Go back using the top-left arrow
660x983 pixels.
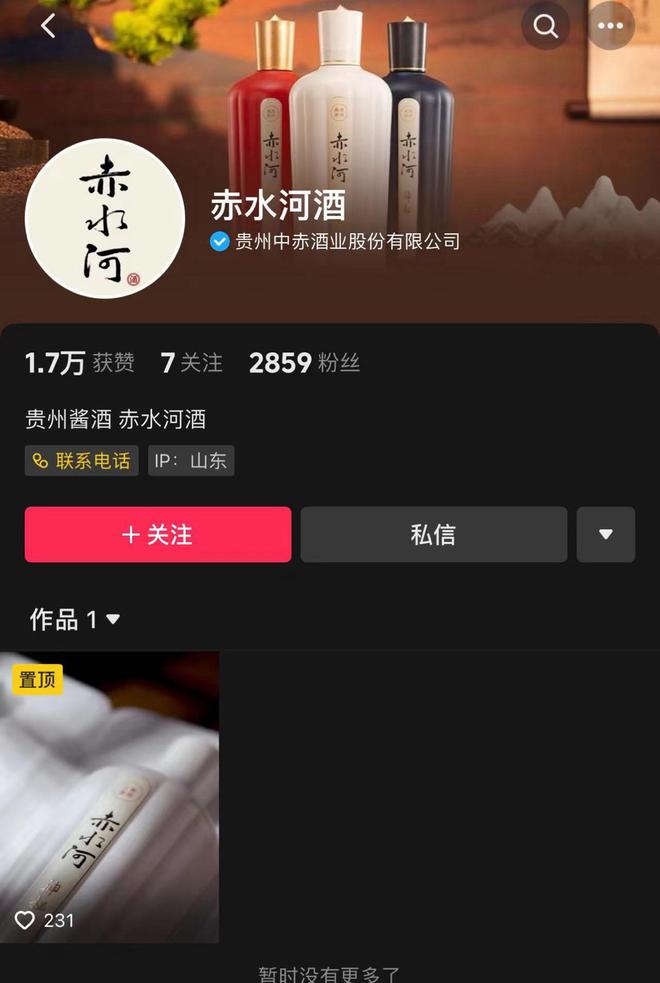[48, 25]
